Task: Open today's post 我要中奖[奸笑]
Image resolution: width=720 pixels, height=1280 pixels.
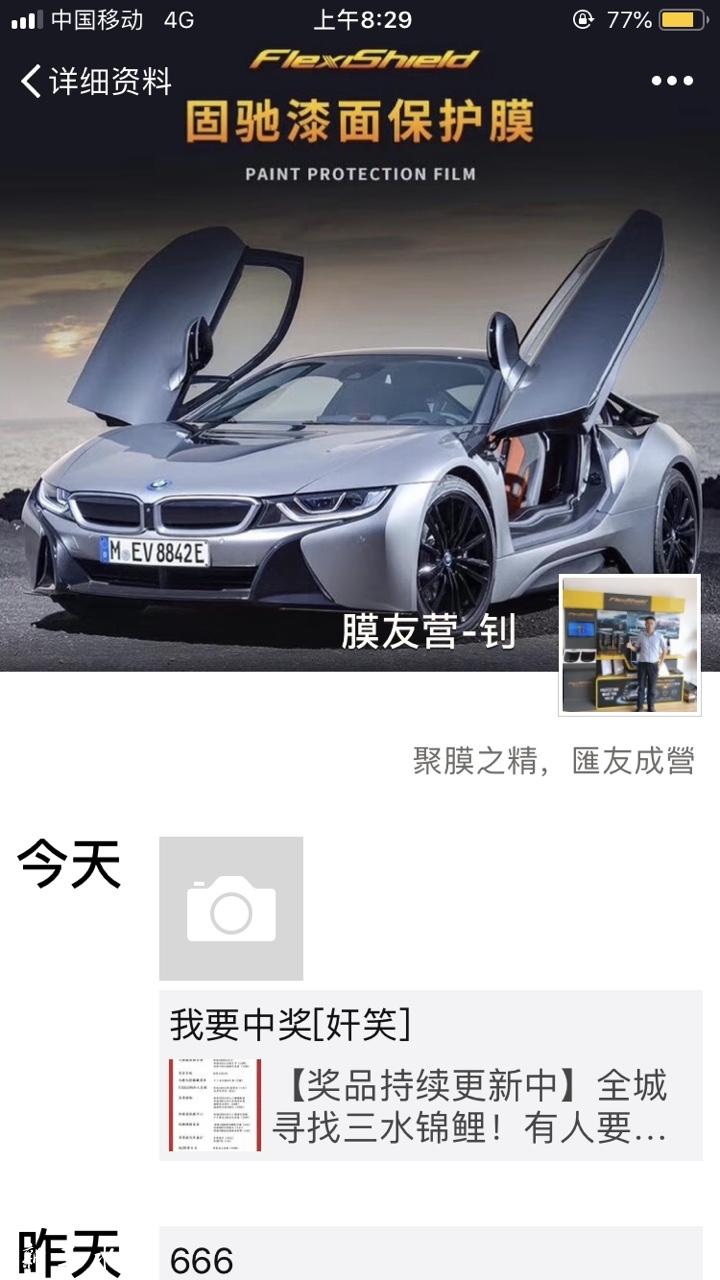Action: [x=290, y=1023]
